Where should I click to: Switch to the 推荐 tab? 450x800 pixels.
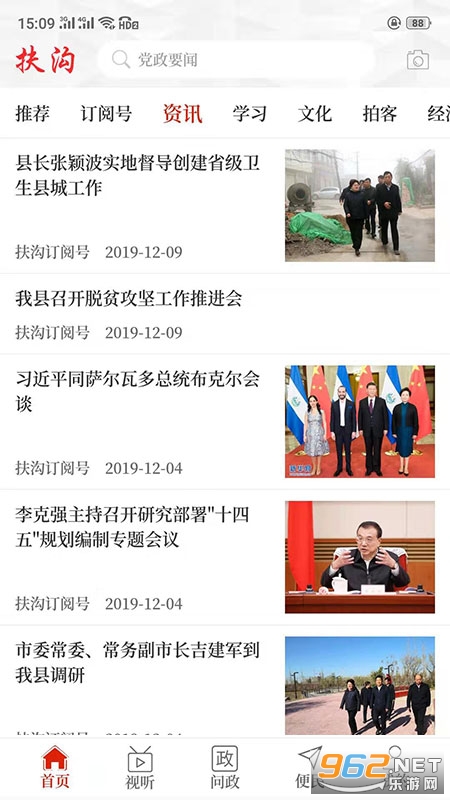tap(33, 113)
